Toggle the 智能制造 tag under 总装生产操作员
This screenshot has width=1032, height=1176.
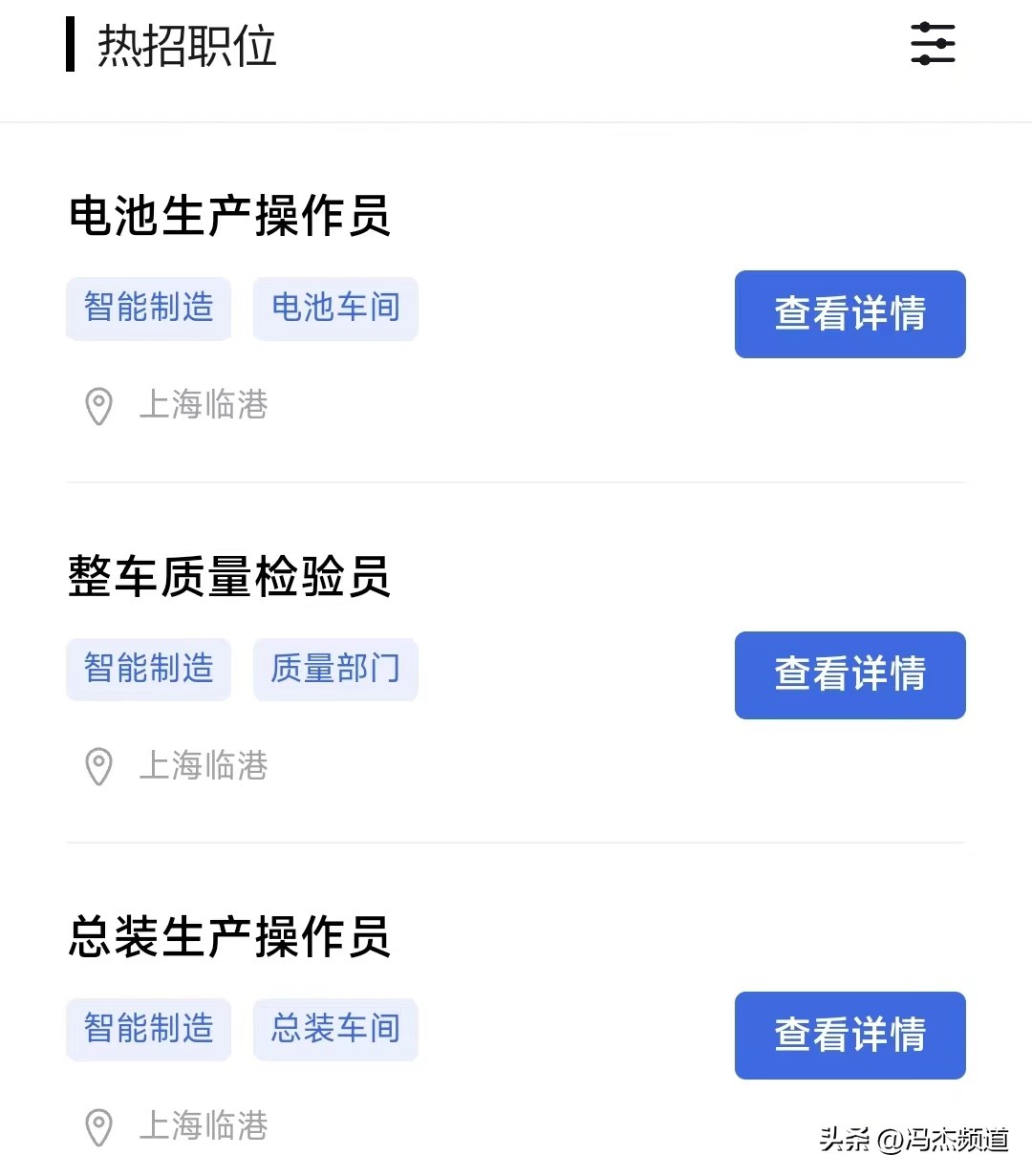[x=148, y=1030]
